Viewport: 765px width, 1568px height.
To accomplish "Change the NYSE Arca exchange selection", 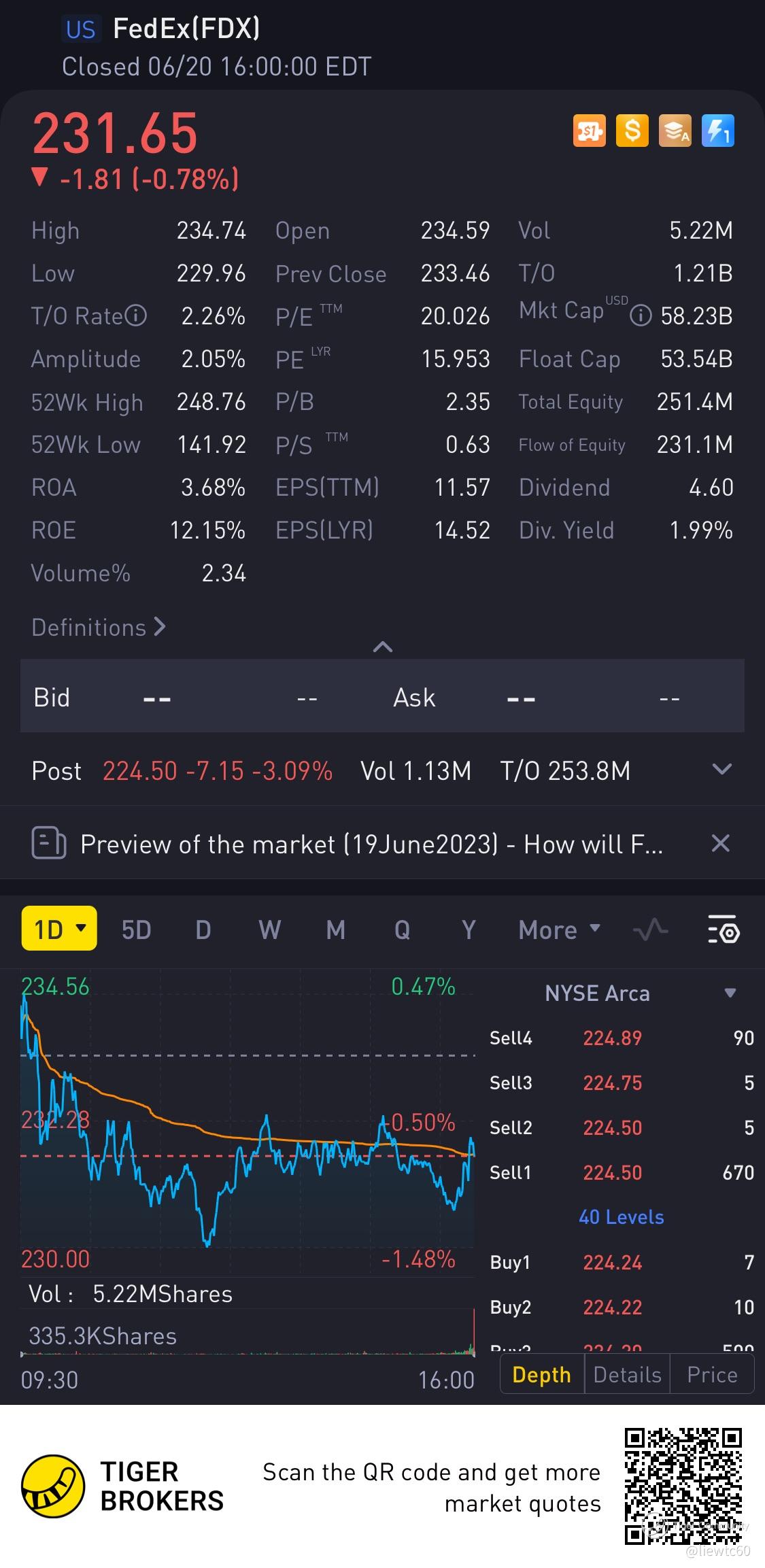I will (x=730, y=993).
